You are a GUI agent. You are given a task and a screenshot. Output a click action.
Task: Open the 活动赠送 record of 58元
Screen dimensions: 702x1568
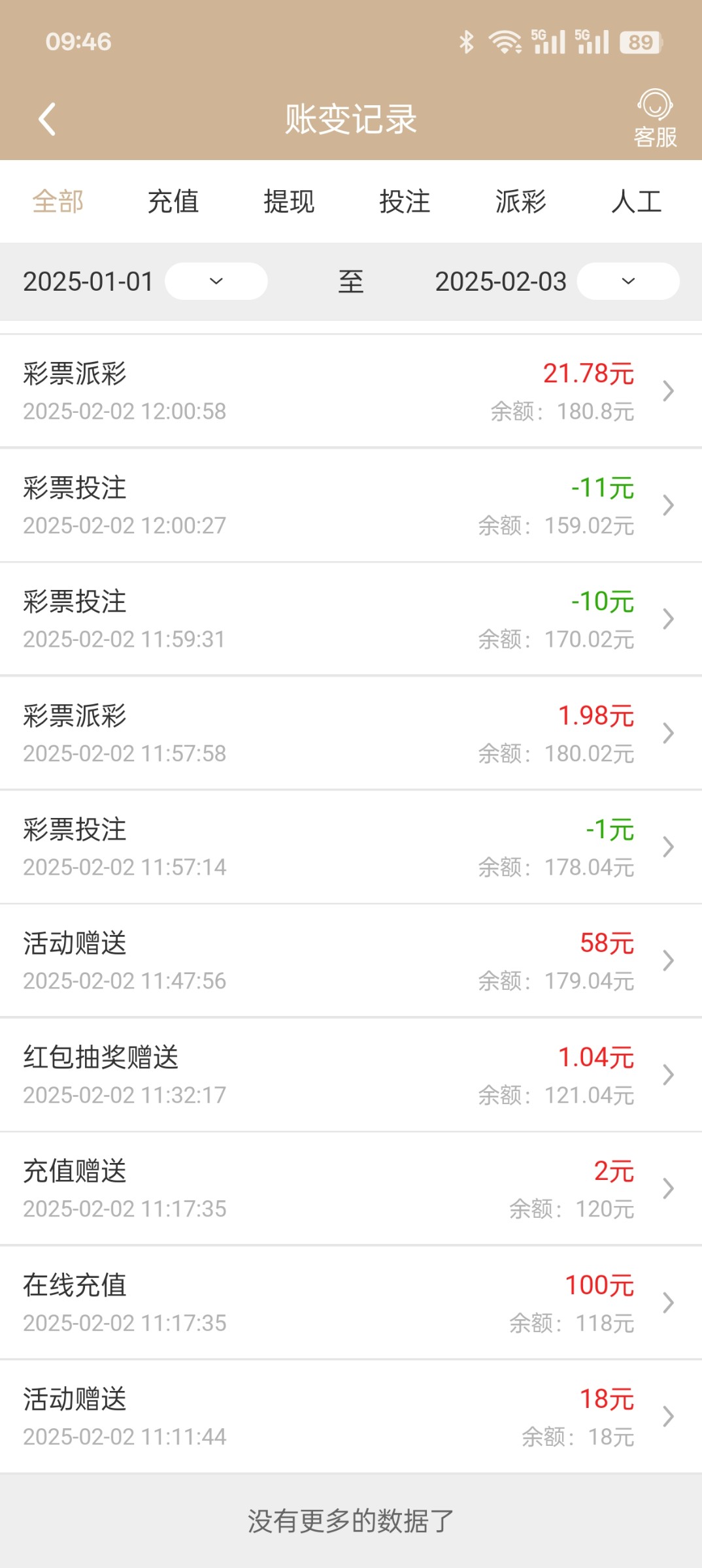351,960
